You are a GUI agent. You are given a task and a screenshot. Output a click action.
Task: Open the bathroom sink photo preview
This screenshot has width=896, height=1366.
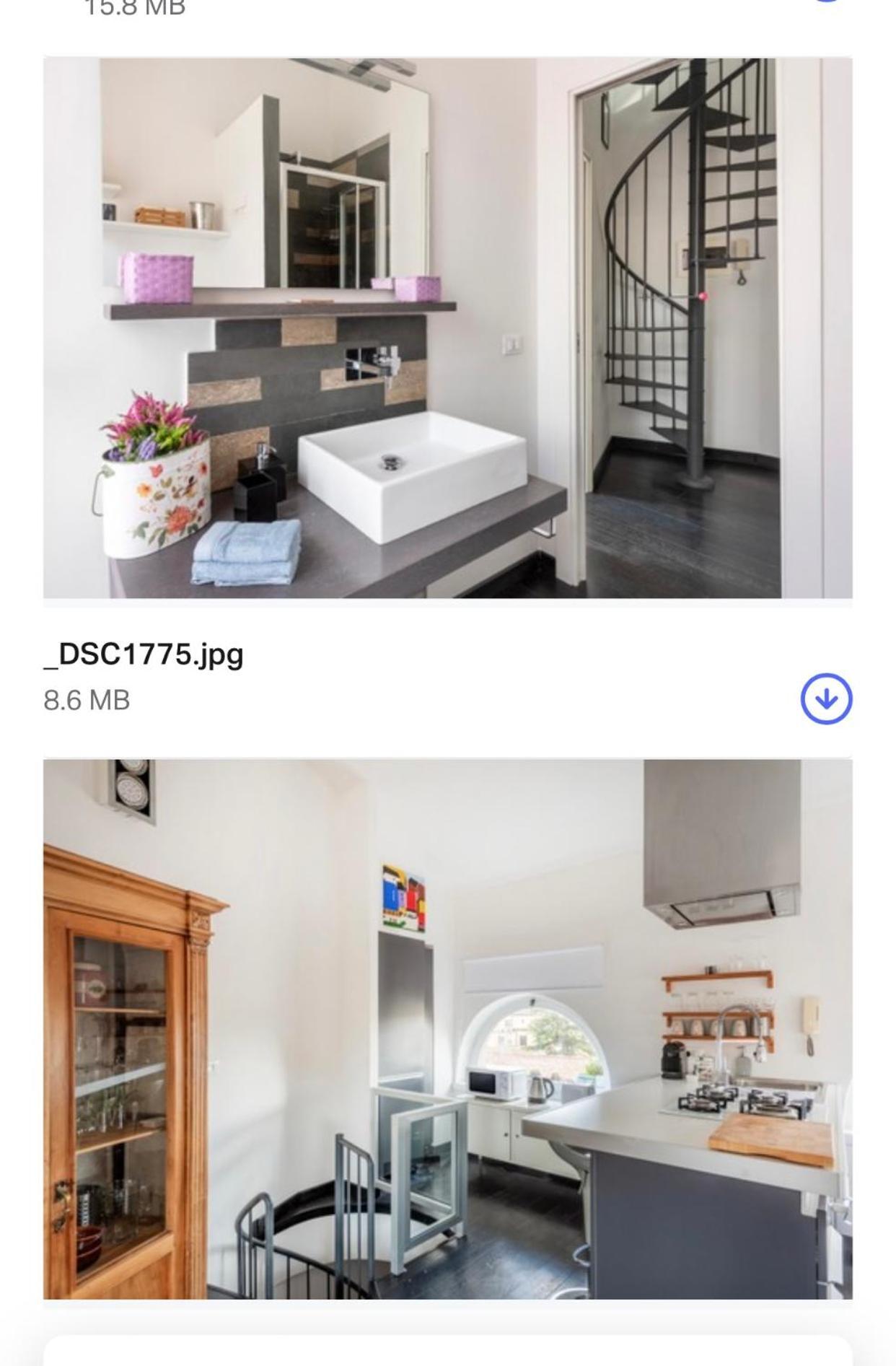tap(447, 328)
